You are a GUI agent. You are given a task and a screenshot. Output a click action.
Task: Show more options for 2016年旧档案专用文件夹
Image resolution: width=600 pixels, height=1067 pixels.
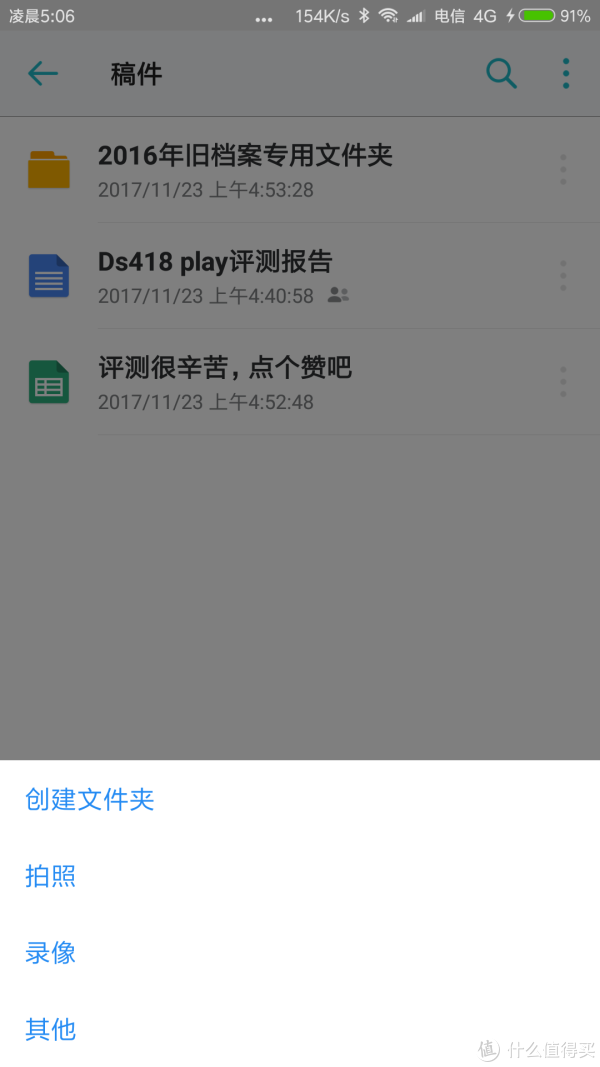coord(563,169)
